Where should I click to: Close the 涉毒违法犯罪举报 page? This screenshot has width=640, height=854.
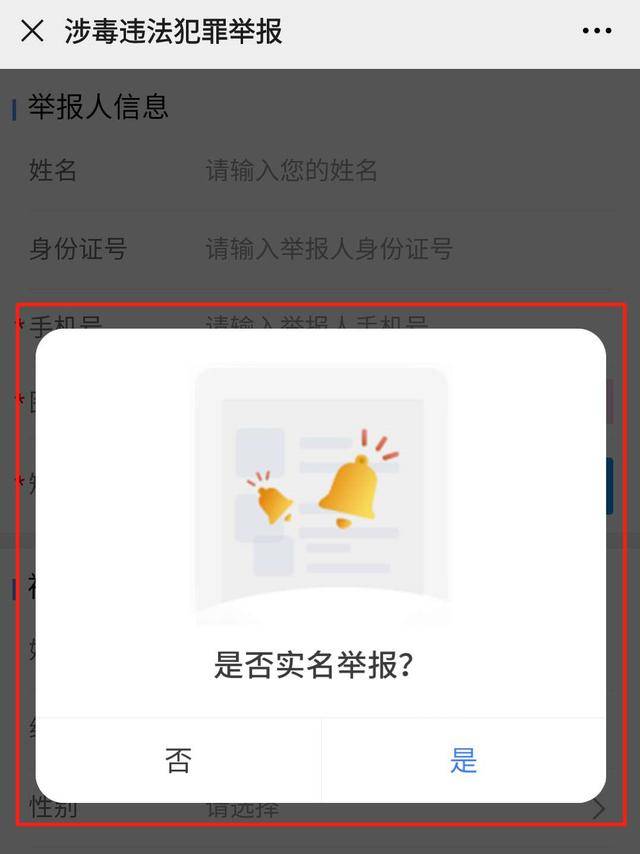pyautogui.click(x=32, y=31)
